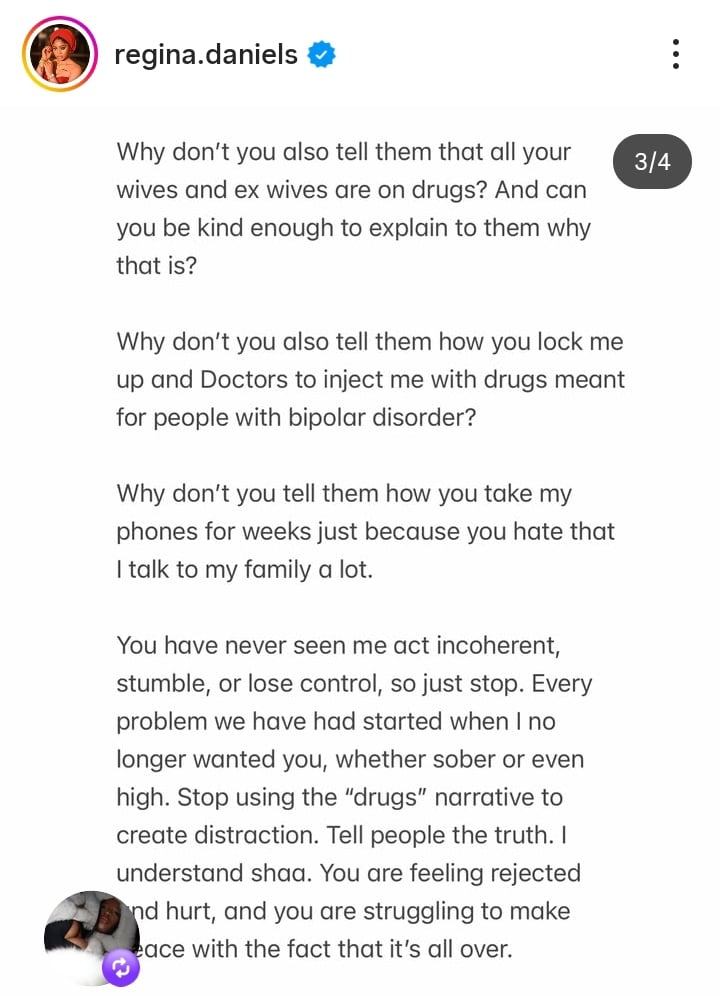Open the regina.daniels profile username
The height and width of the screenshot is (996, 720).
206,54
